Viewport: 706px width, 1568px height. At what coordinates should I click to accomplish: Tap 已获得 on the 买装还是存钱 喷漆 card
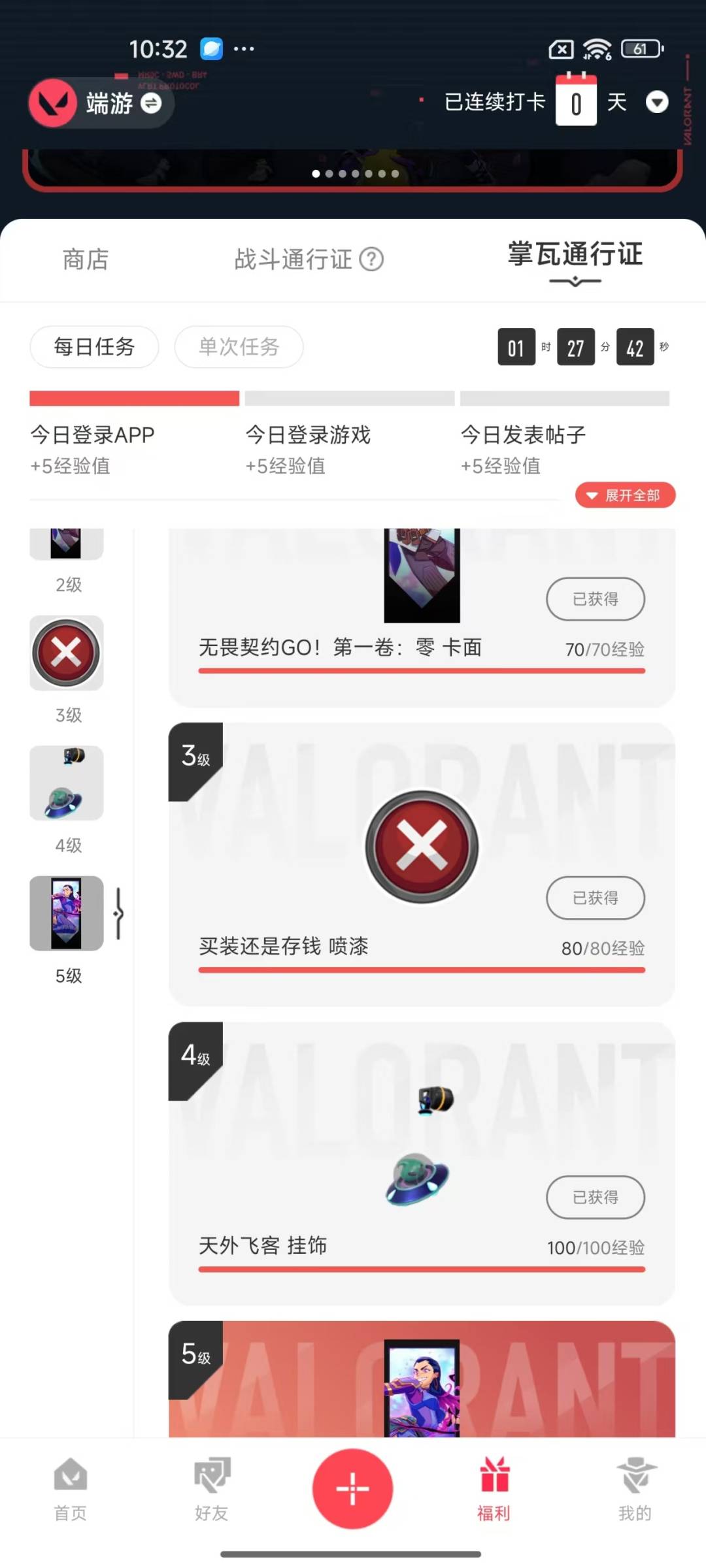pos(595,898)
